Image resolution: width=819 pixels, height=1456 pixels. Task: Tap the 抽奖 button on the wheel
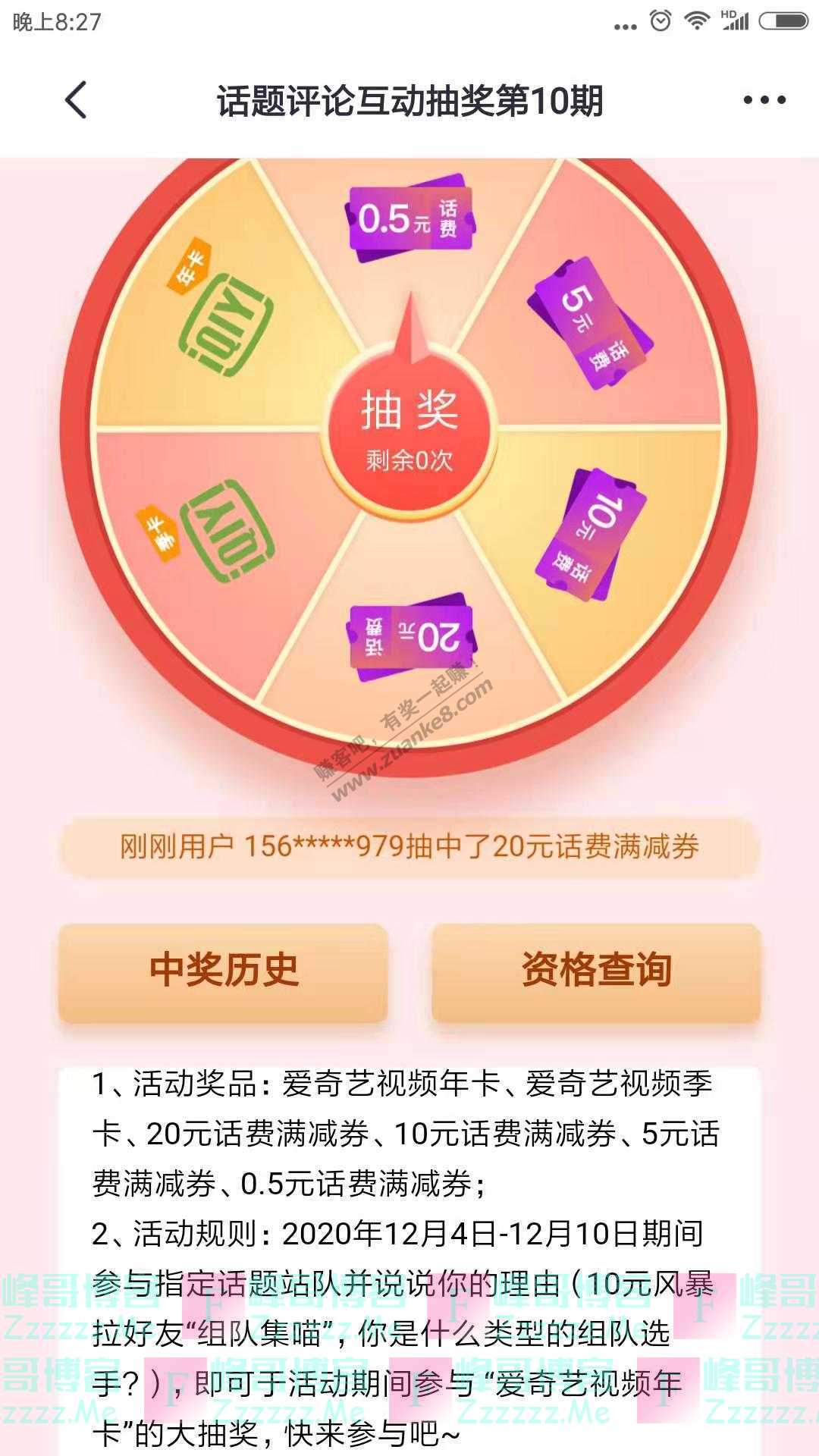pyautogui.click(x=409, y=428)
